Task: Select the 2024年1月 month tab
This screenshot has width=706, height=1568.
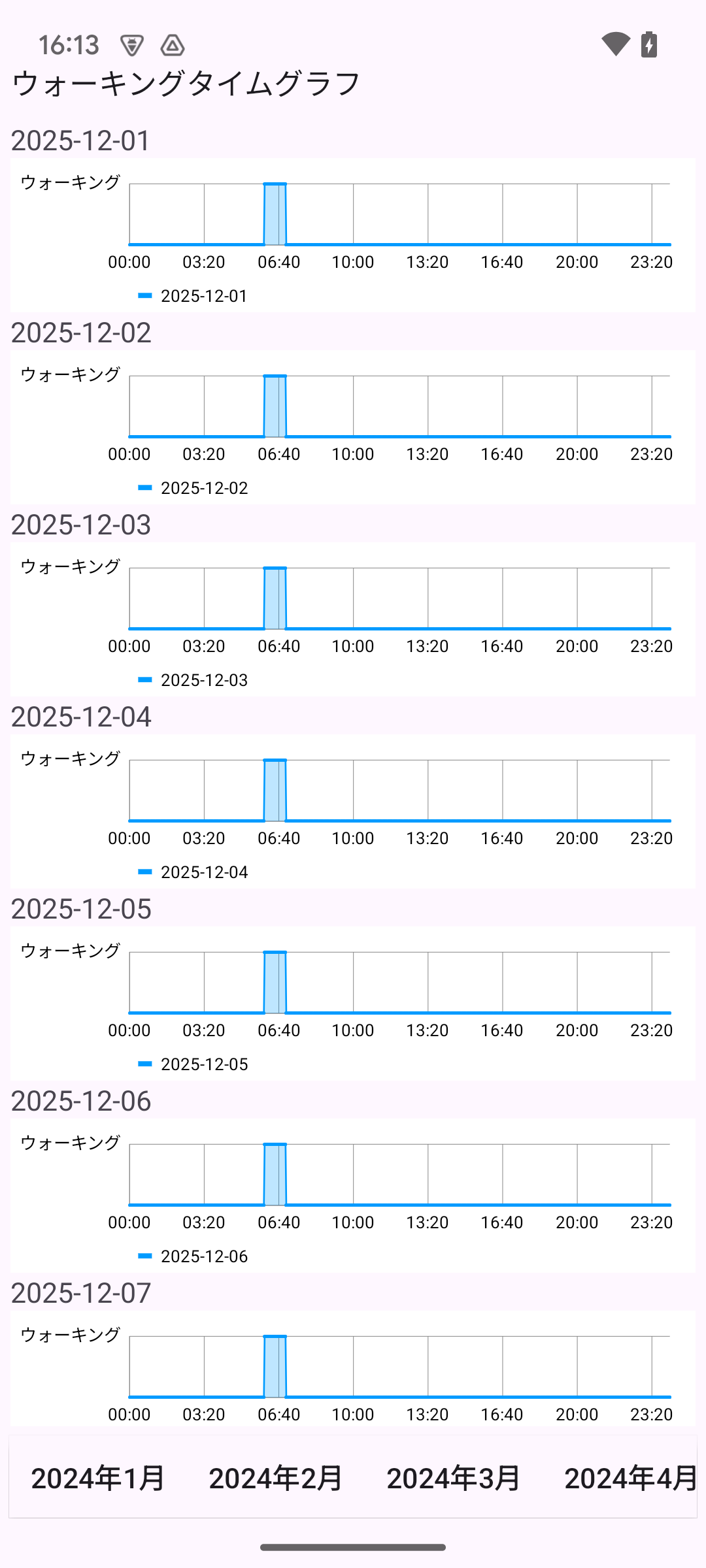Action: click(x=98, y=1478)
